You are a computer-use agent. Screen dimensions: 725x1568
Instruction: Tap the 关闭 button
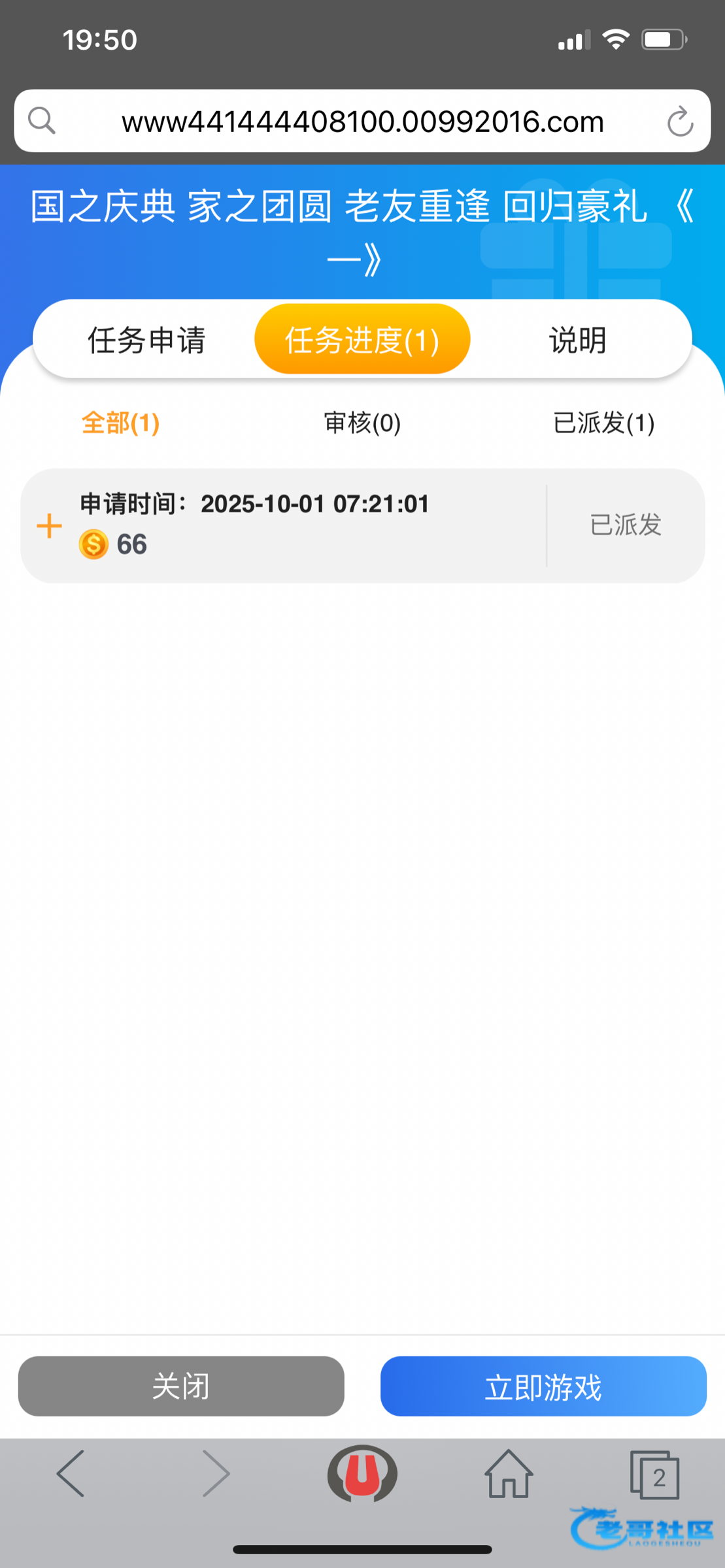click(x=181, y=1386)
